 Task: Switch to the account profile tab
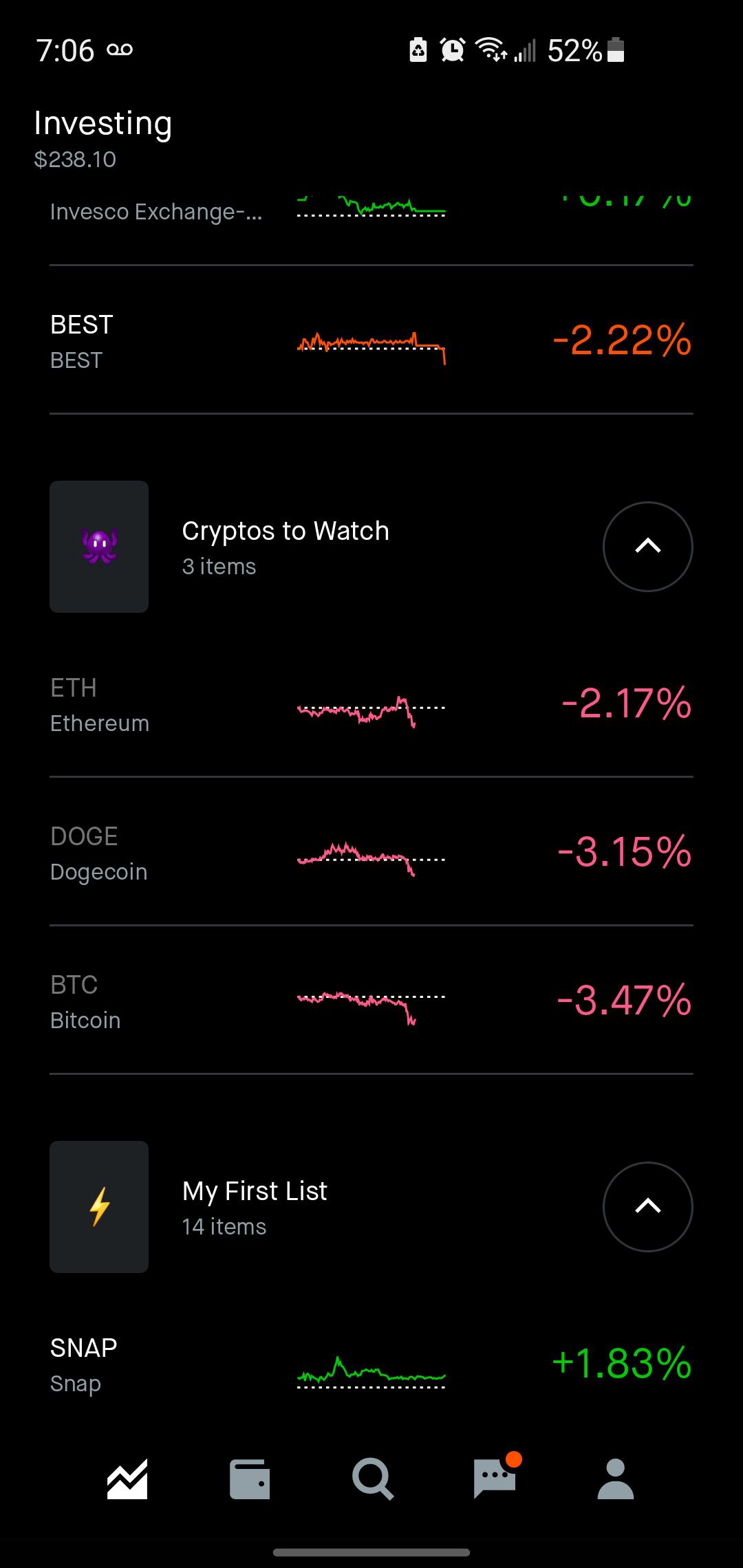coord(616,1479)
